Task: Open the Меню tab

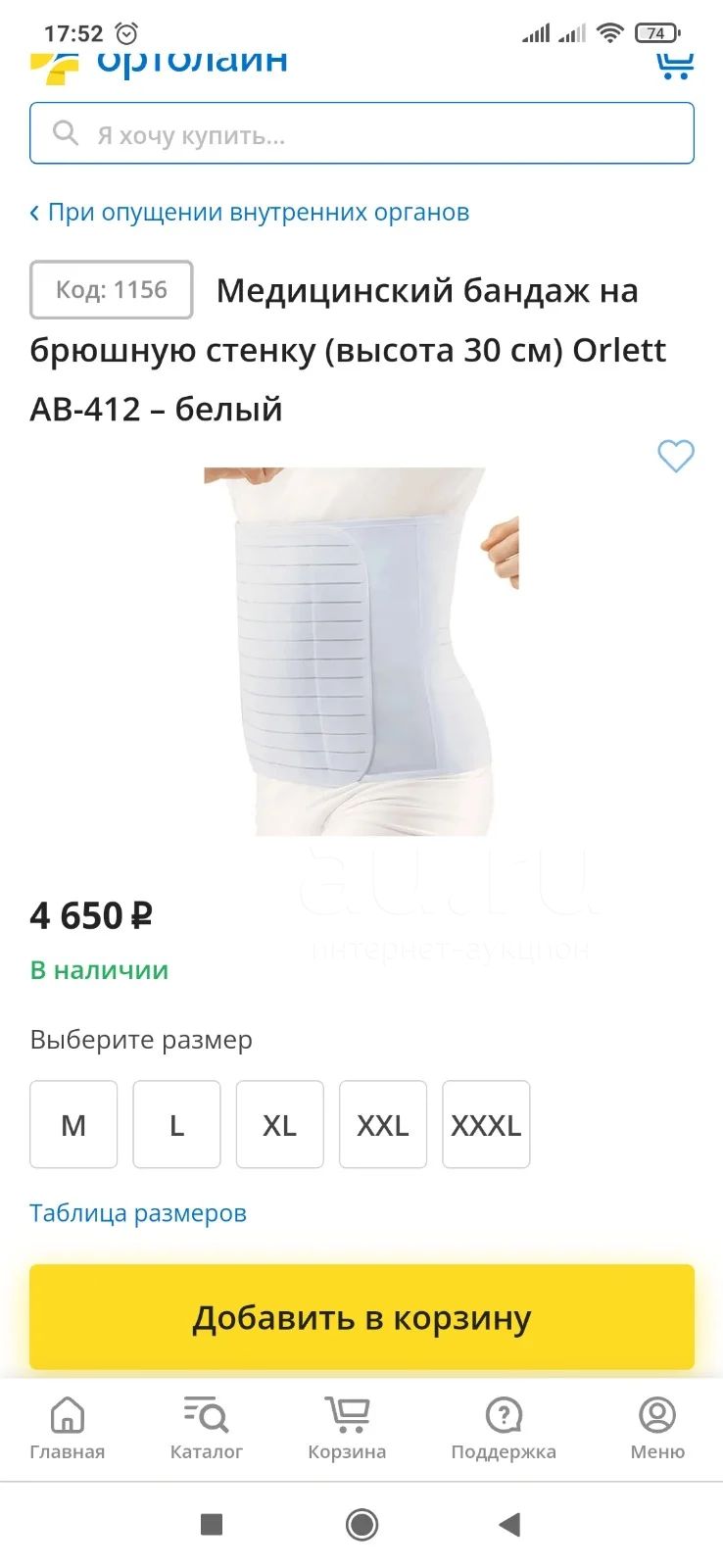Action: [657, 1429]
